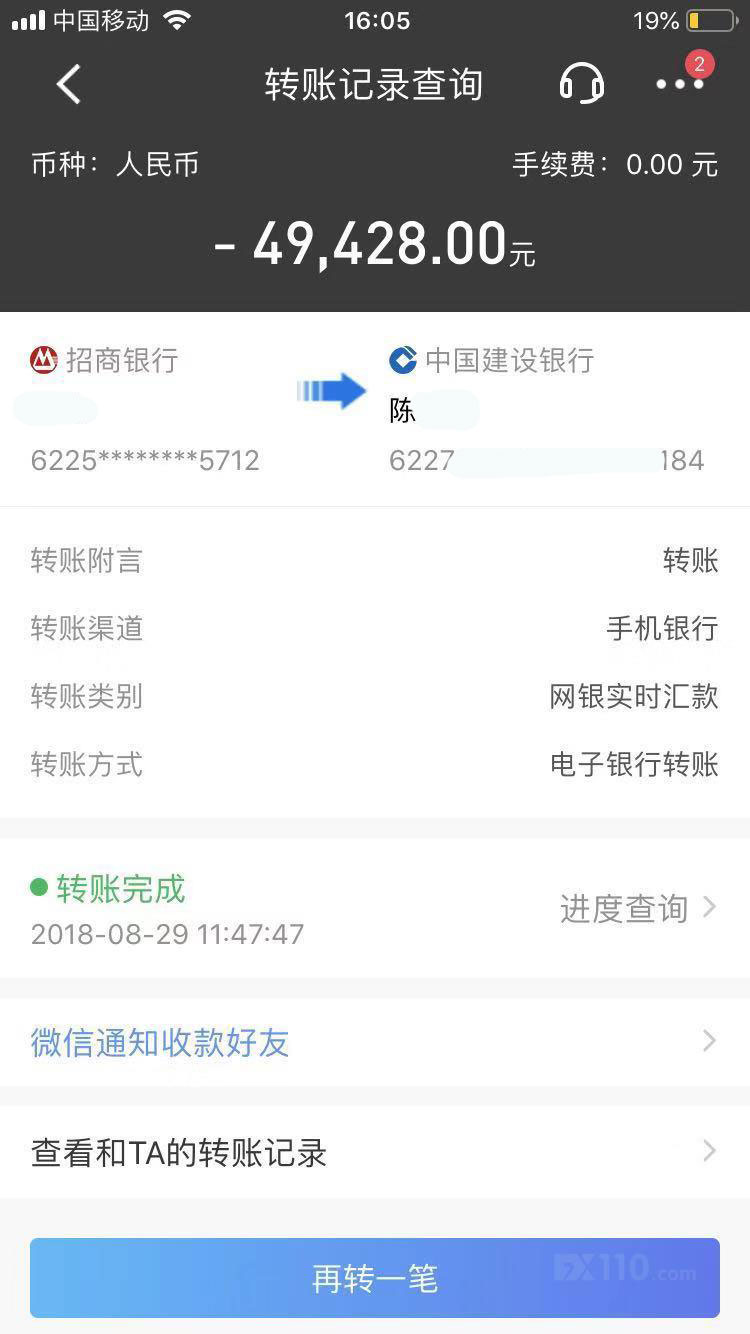Tap the back arrow to return
Image resolution: width=750 pixels, height=1334 pixels.
pyautogui.click(x=68, y=84)
